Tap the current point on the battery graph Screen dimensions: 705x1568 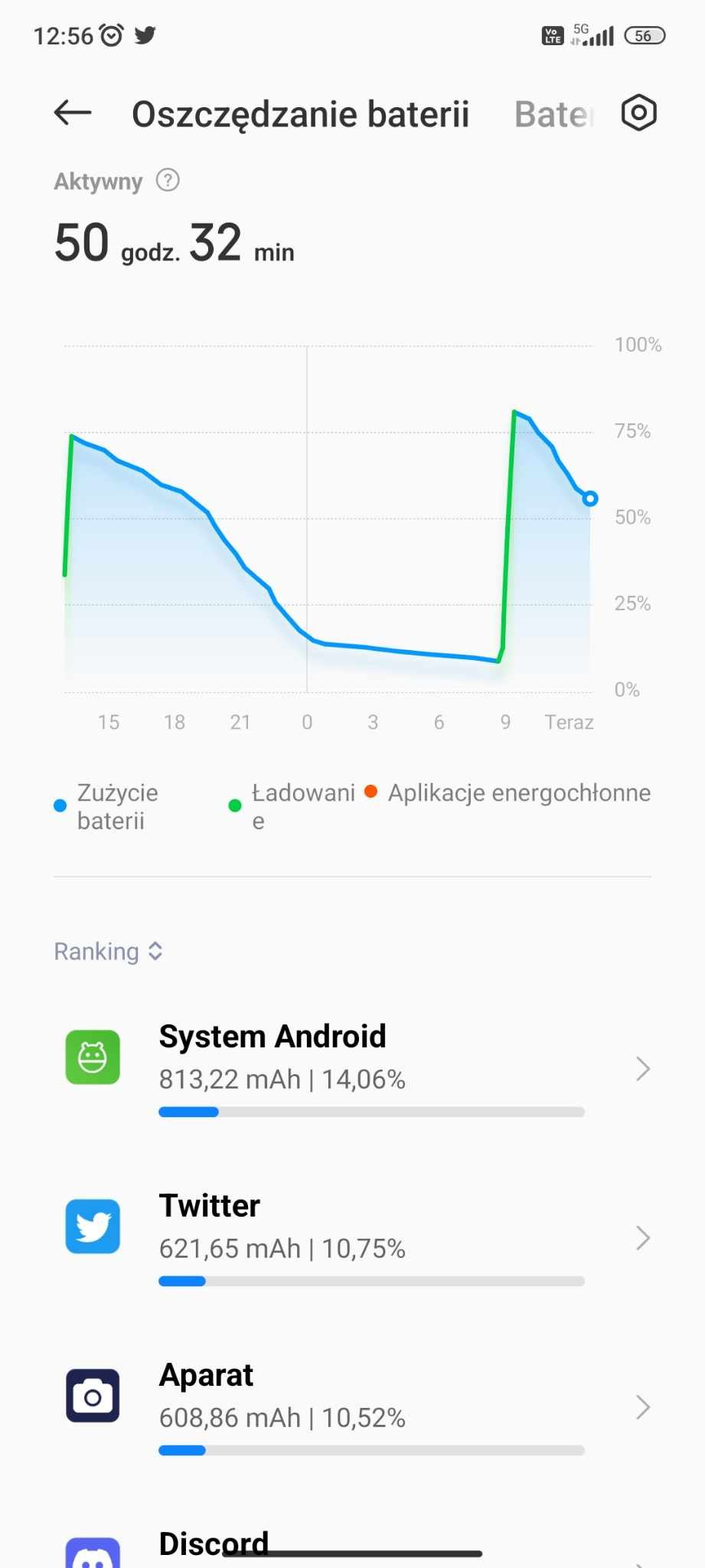coord(589,498)
